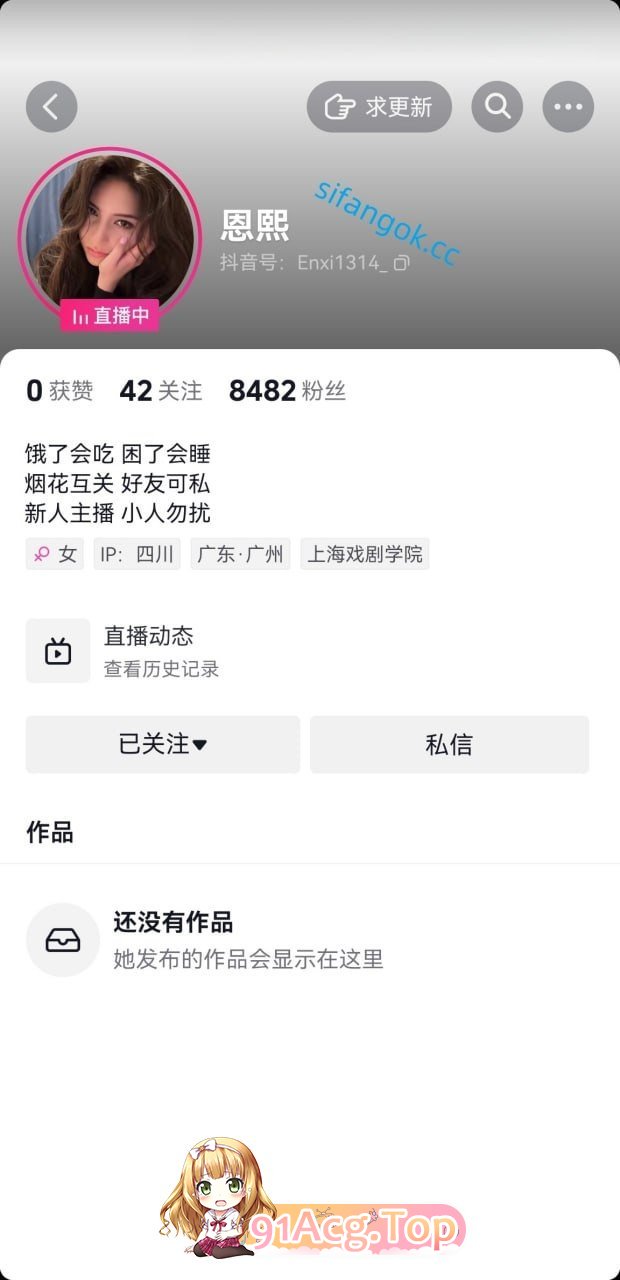Screen dimensions: 620x1280
Task: Select the 作品 tab
Action: (x=50, y=832)
